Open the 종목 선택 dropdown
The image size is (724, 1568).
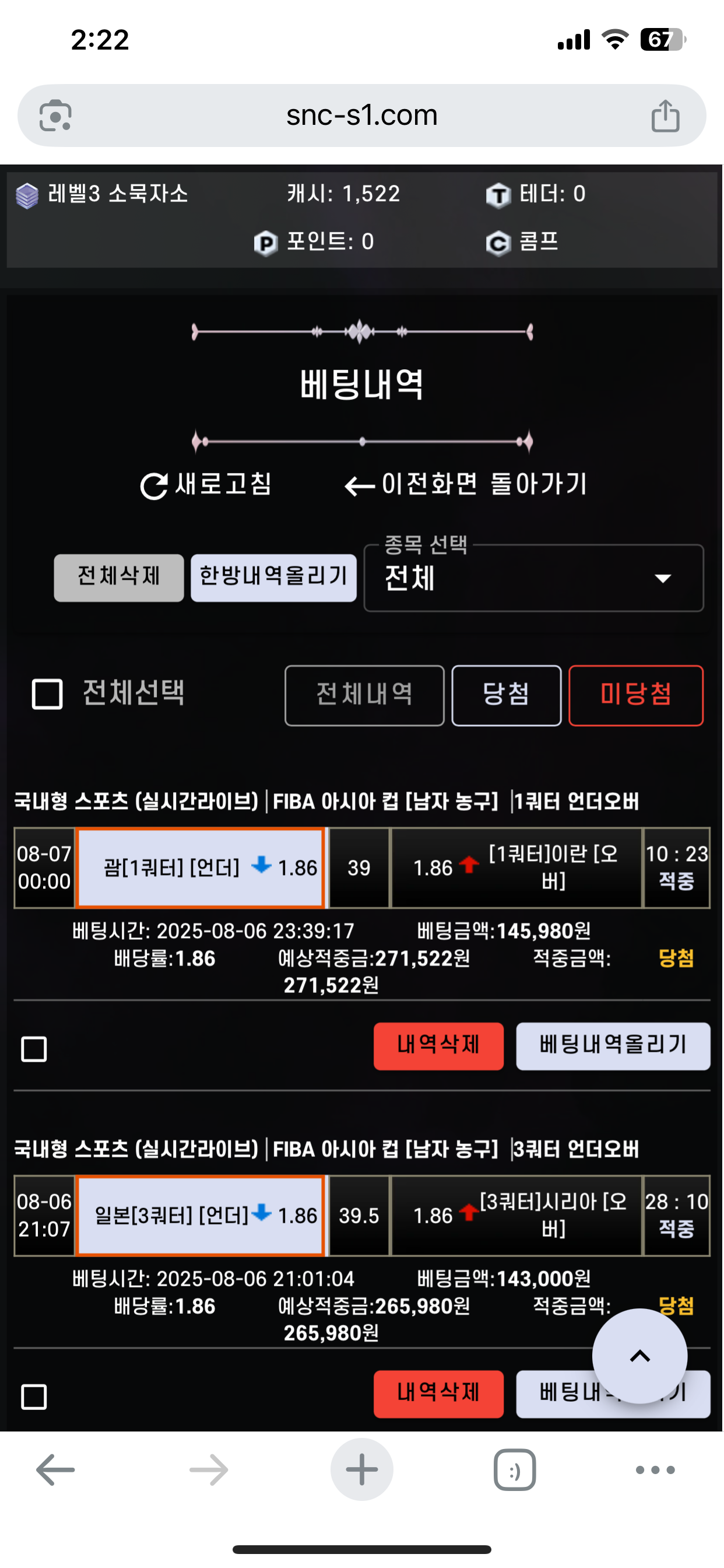533,578
